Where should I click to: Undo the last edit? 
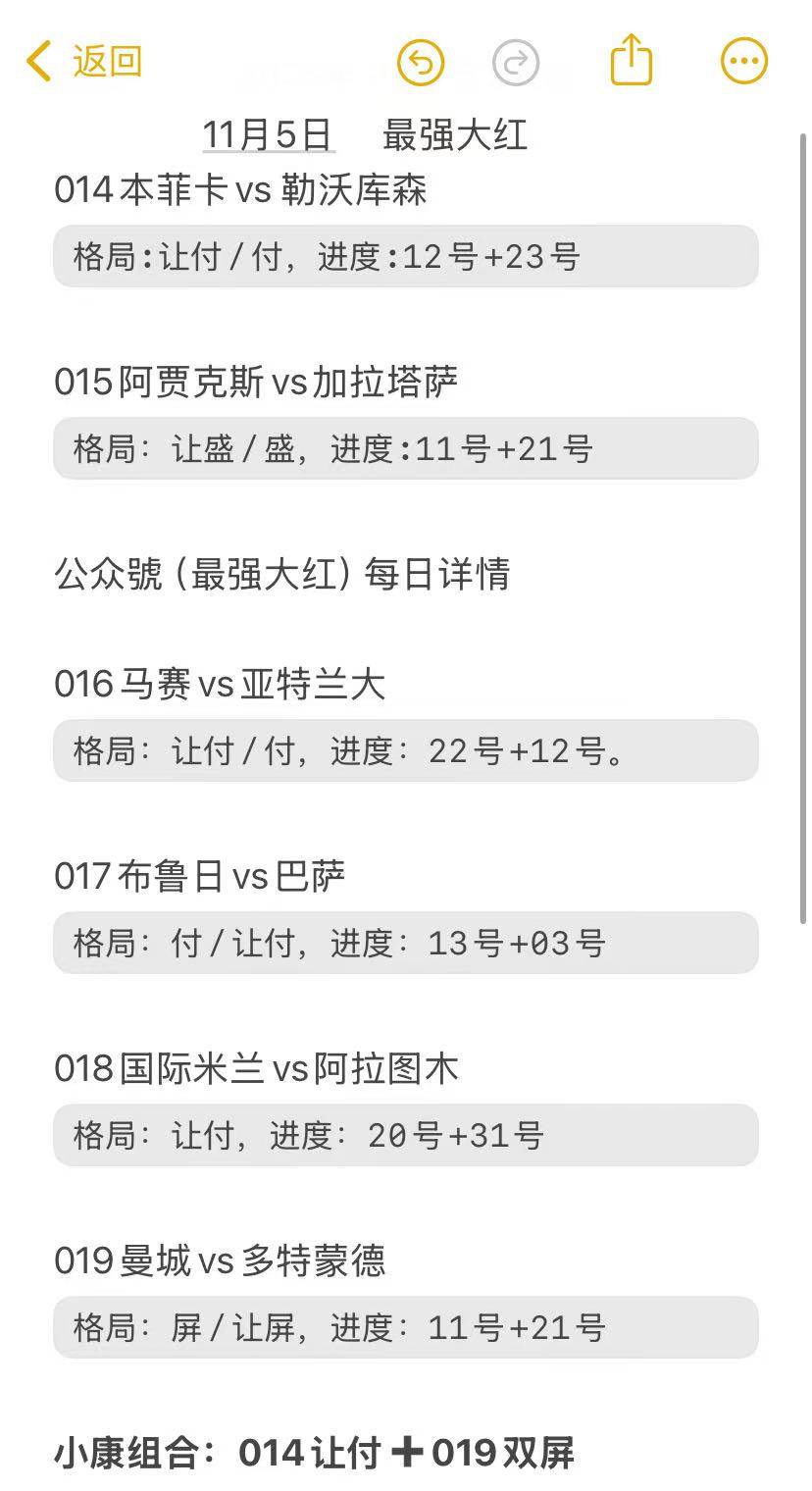[421, 64]
